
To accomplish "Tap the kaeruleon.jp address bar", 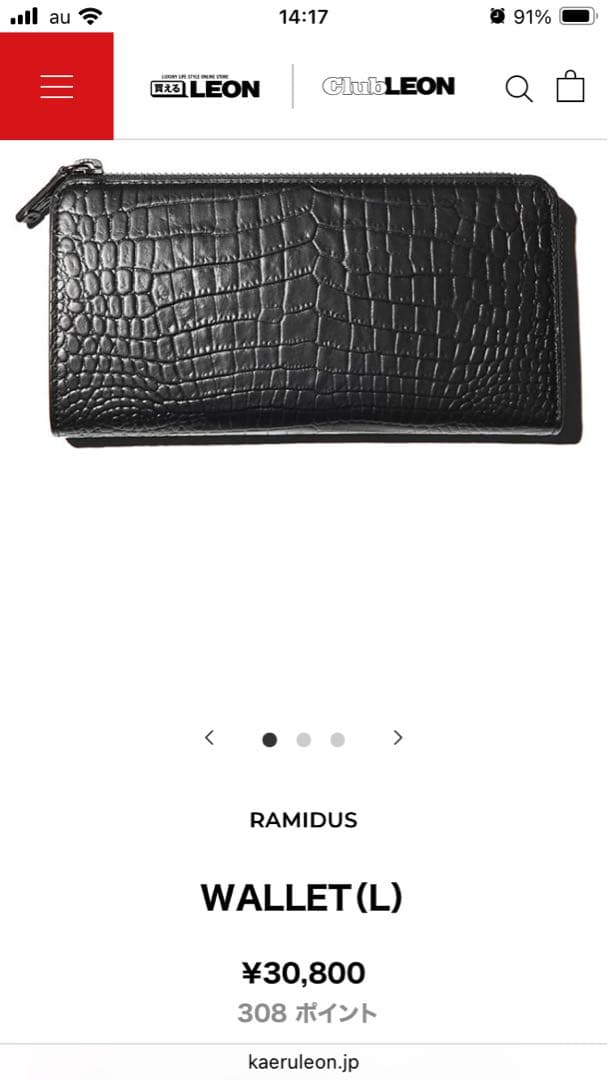I will (x=303, y=1062).
